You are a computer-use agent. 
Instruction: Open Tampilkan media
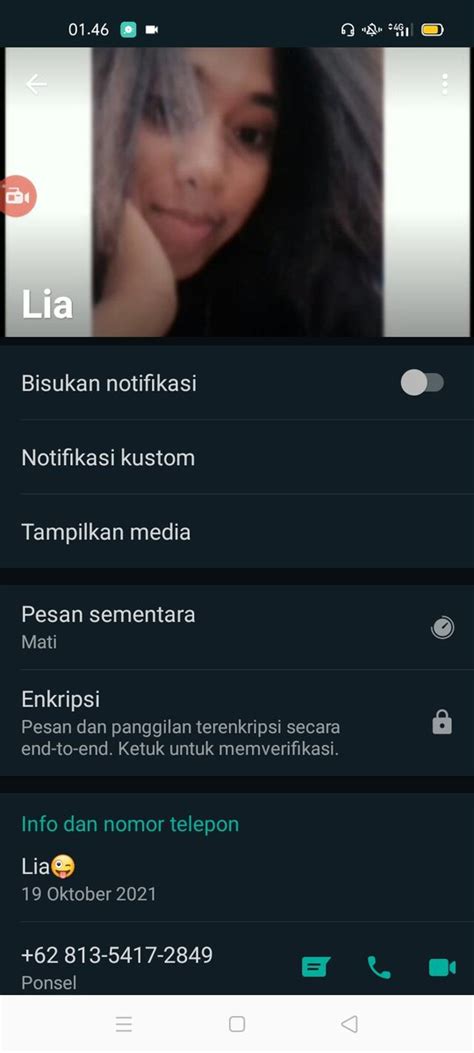coord(237,533)
